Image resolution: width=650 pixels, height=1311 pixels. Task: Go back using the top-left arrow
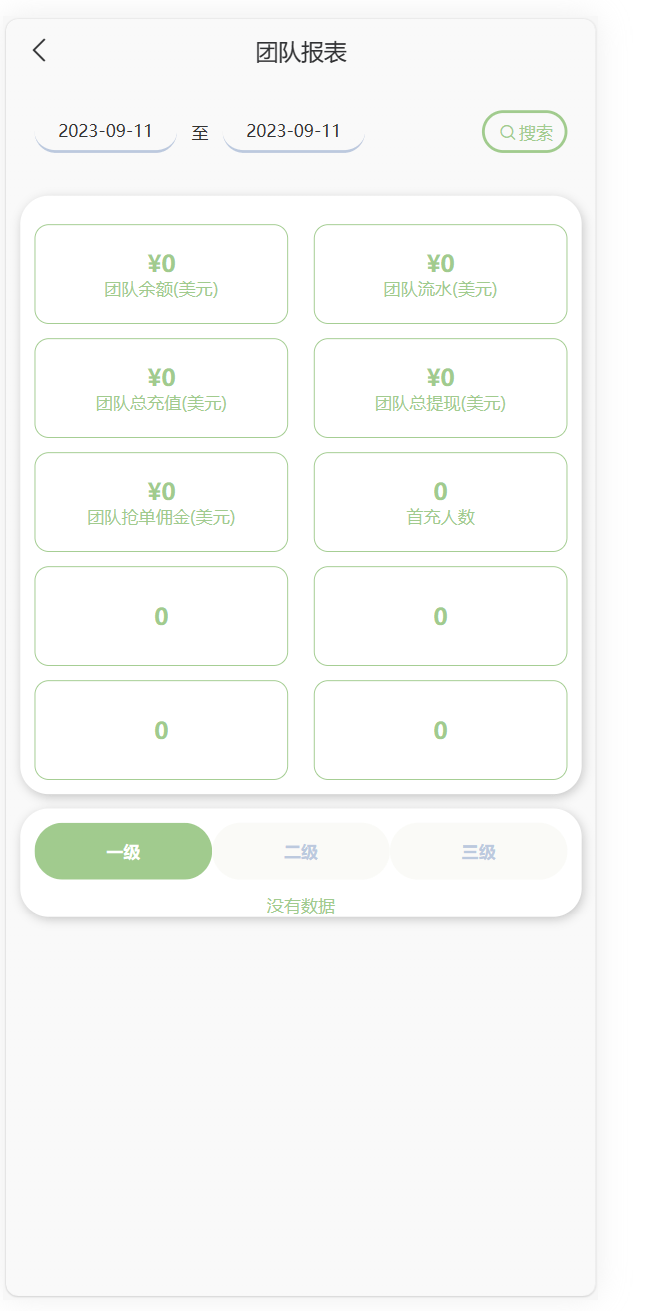click(39, 51)
